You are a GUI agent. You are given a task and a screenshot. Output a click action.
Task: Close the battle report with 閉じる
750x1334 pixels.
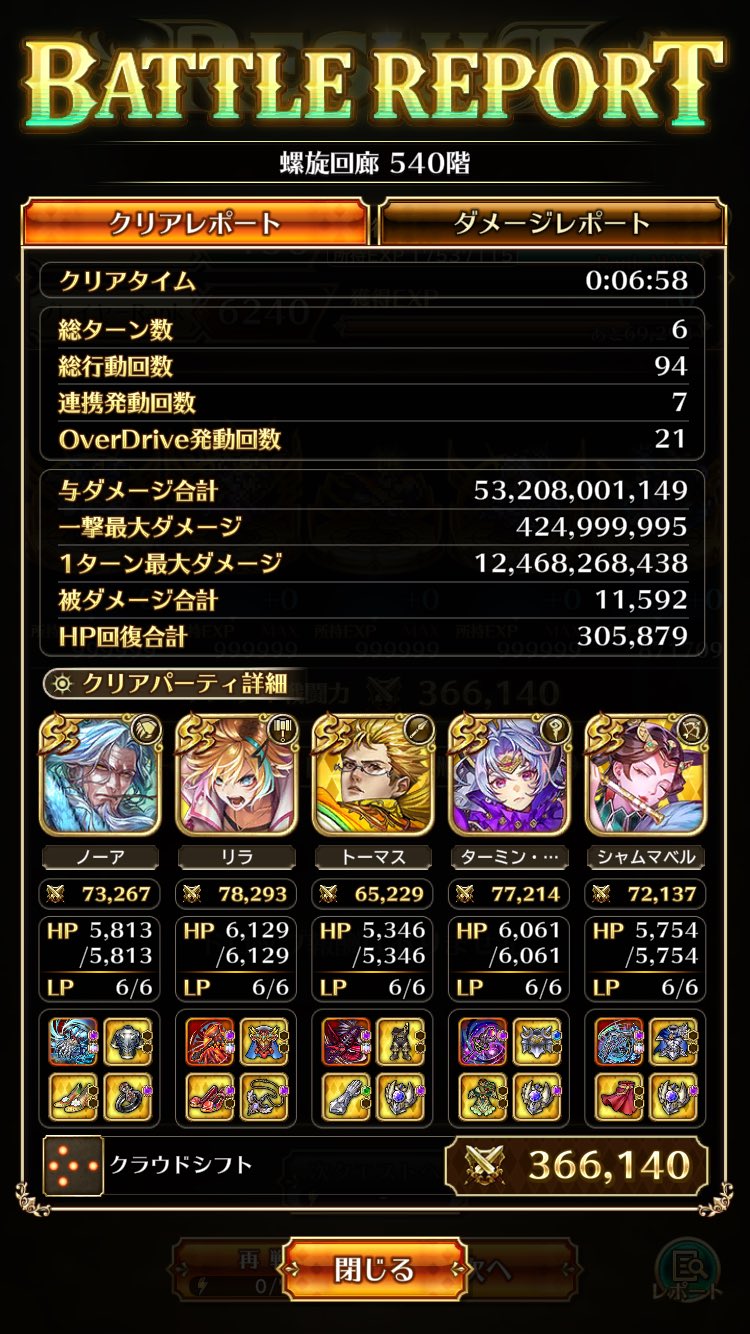[374, 1270]
